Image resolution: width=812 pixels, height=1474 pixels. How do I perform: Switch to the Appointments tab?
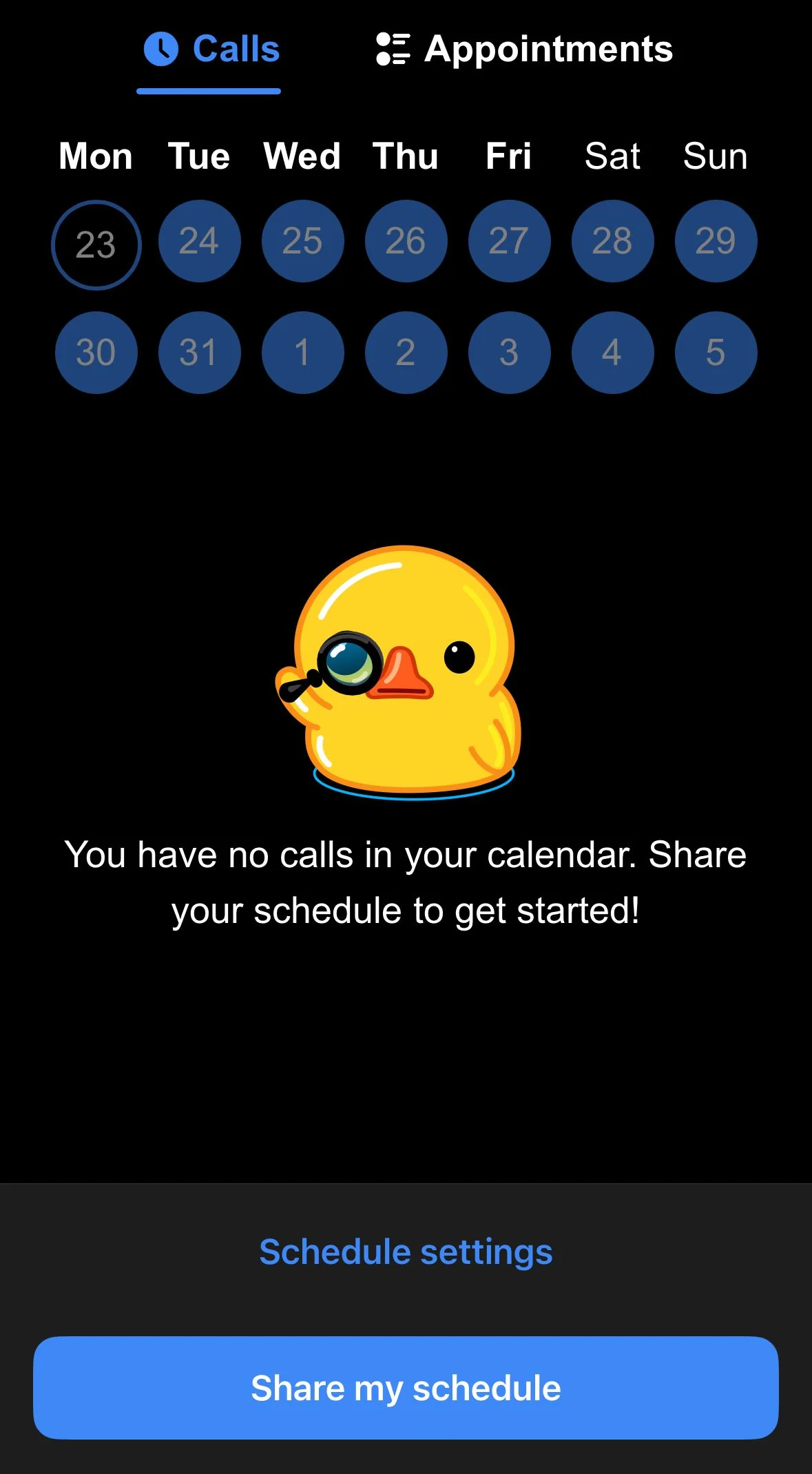pos(524,50)
